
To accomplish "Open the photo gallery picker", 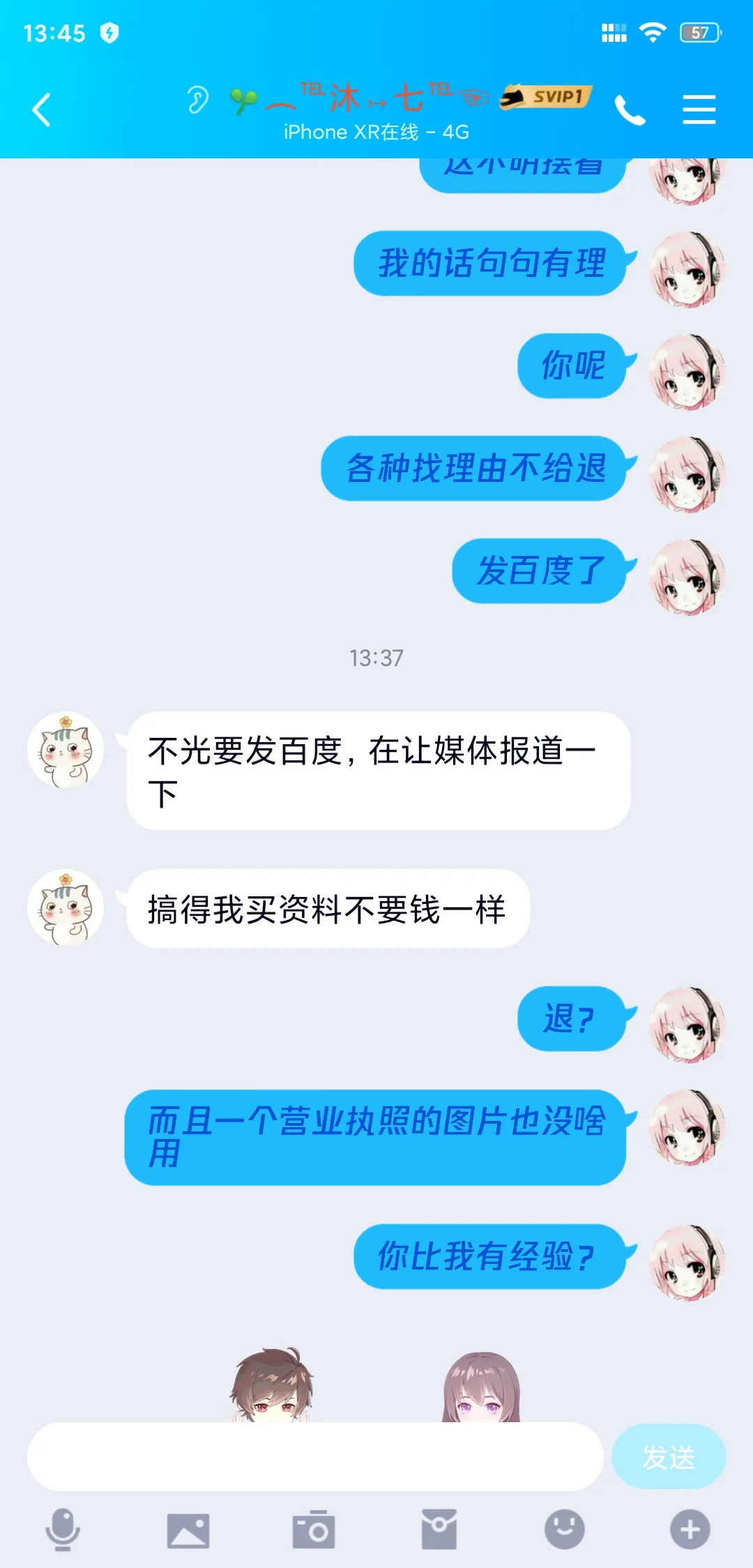I will coord(188,1530).
